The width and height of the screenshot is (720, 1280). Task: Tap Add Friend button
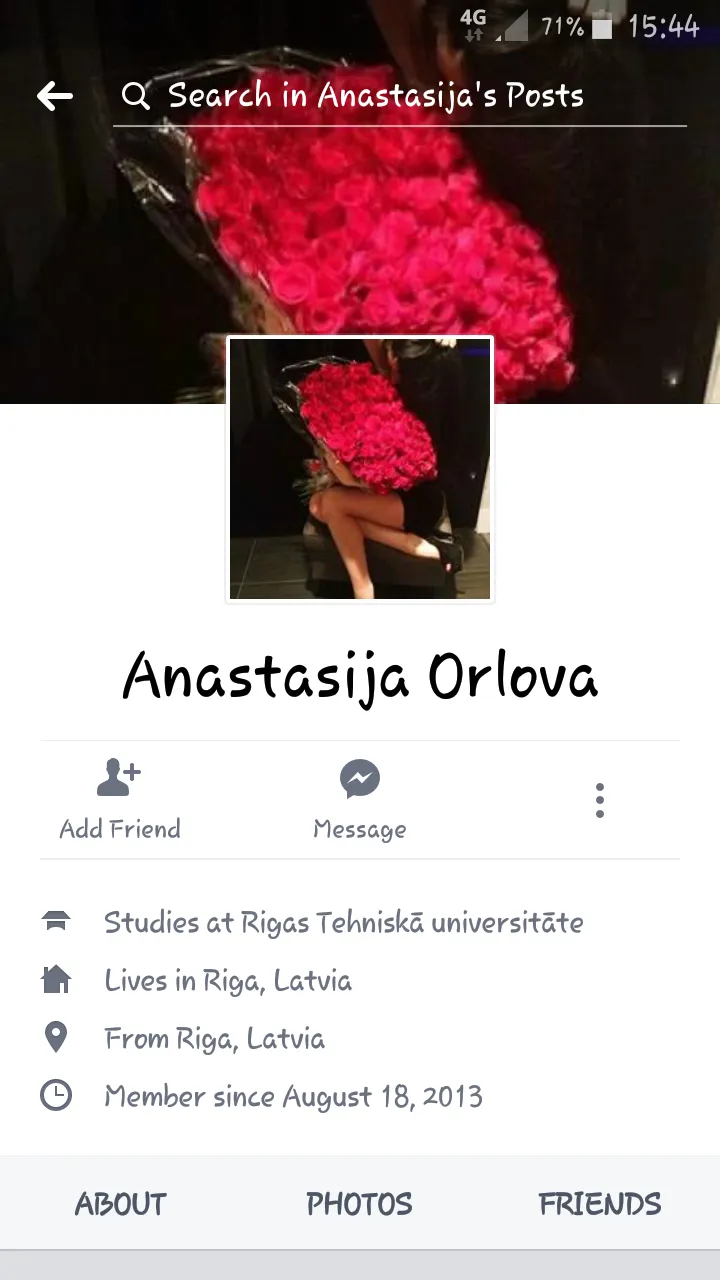(x=120, y=800)
